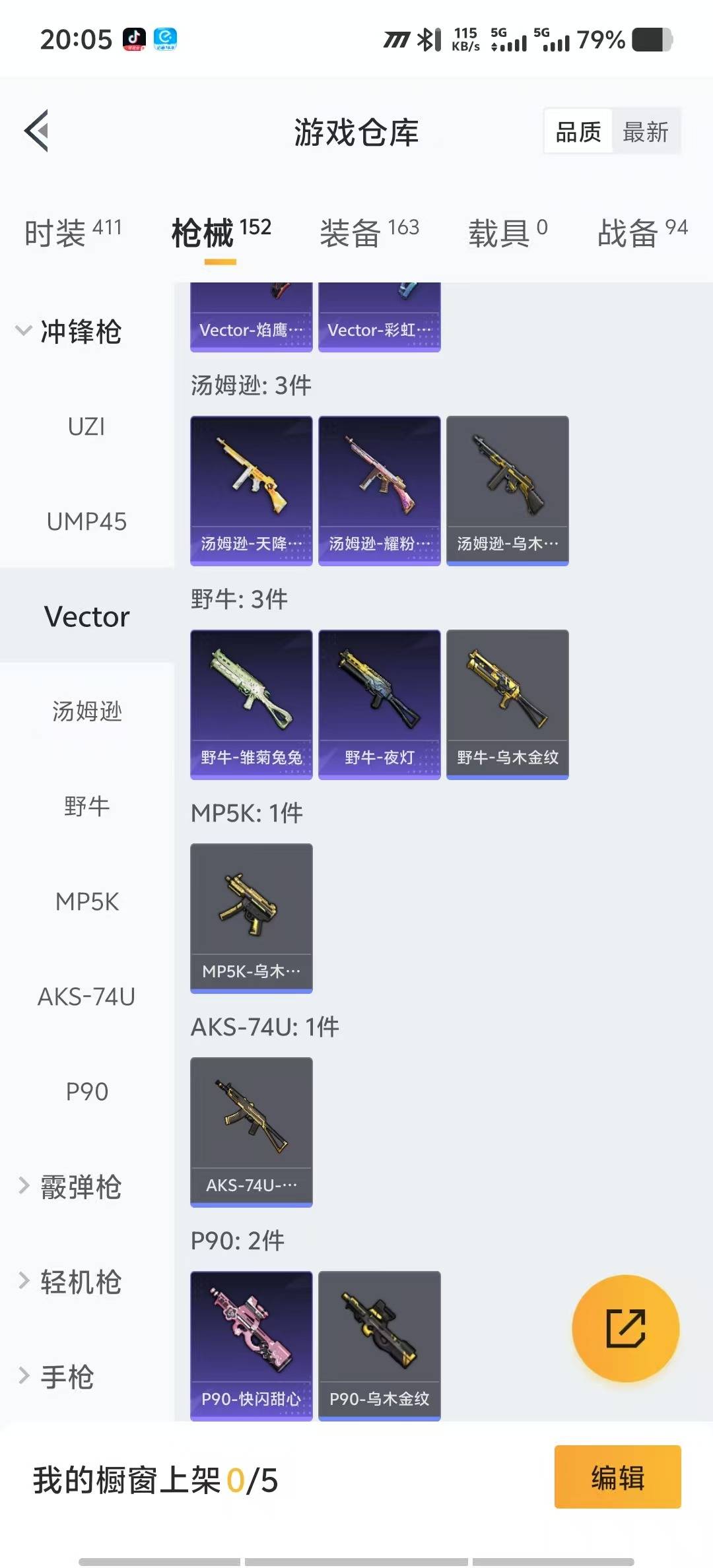The width and height of the screenshot is (713, 1568).
Task: Collapse the 冲锋枪 category
Action: pyautogui.click(x=69, y=331)
